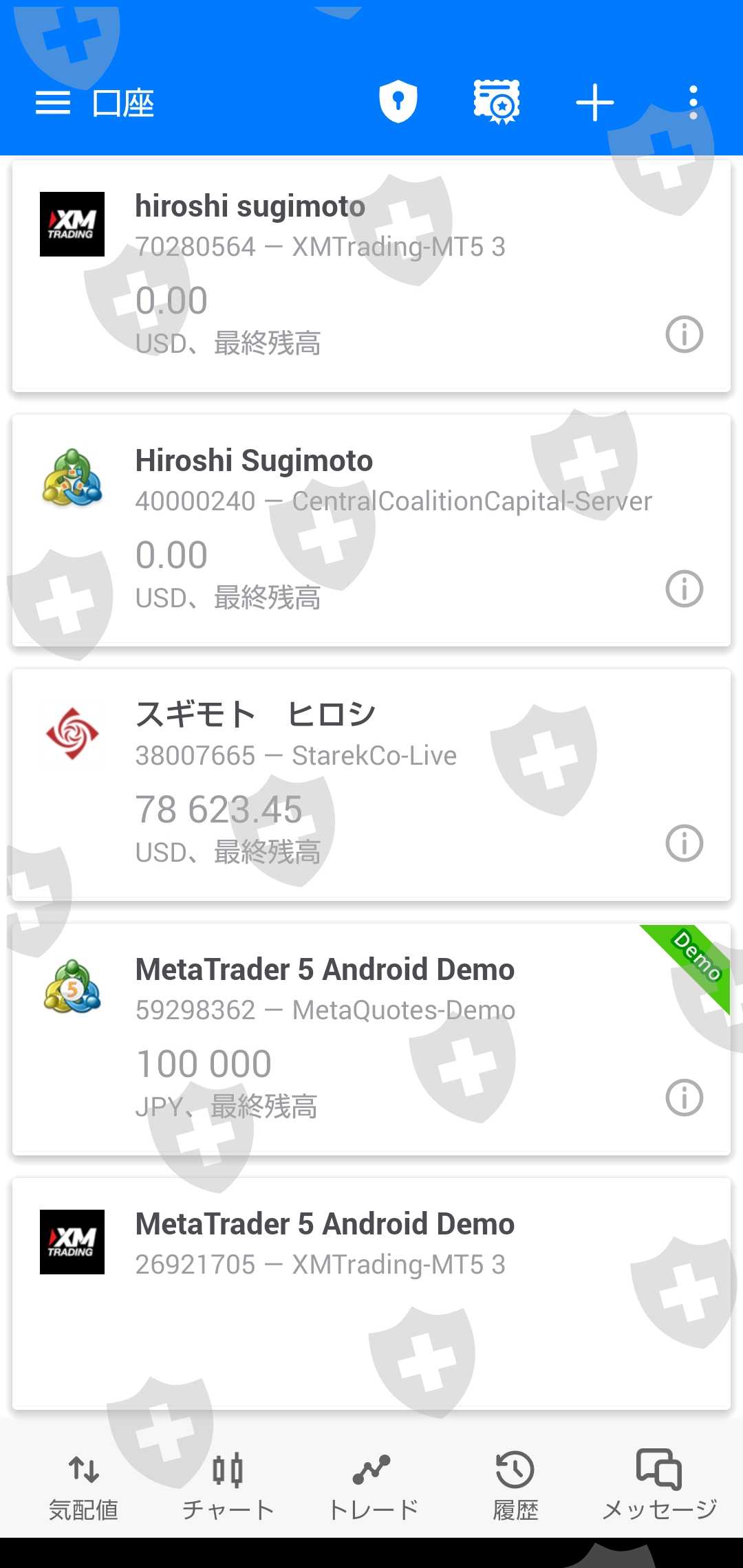Select the CentralCoalitionCapital-Server account
This screenshot has width=743, height=1568.
click(x=344, y=530)
